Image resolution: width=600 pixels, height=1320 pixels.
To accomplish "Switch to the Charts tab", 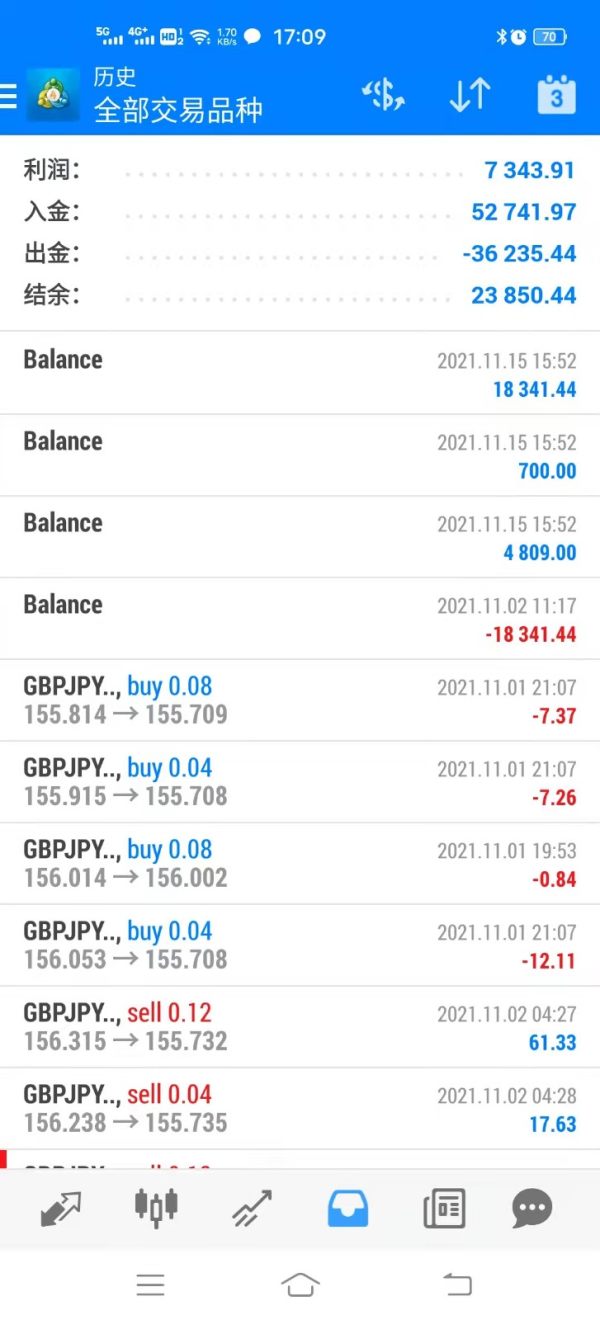I will tap(156, 1208).
